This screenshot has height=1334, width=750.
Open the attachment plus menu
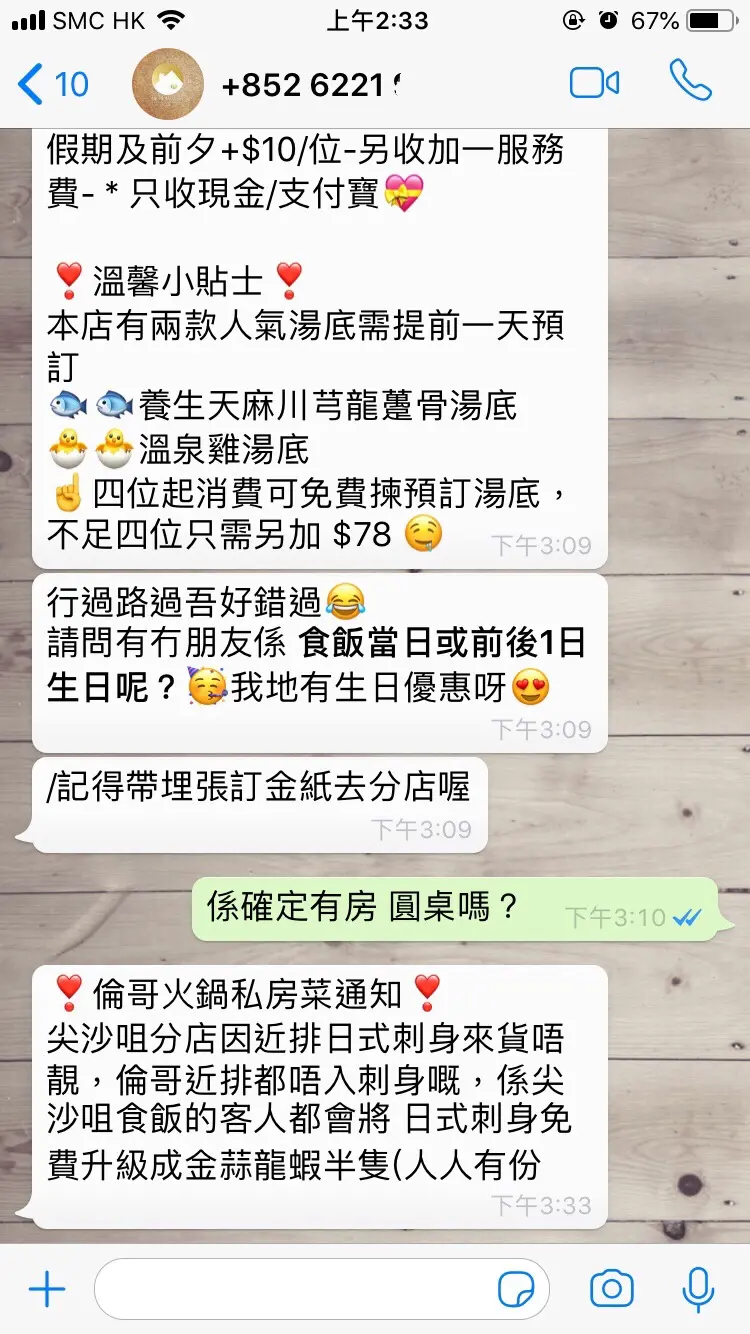pyautogui.click(x=46, y=1289)
